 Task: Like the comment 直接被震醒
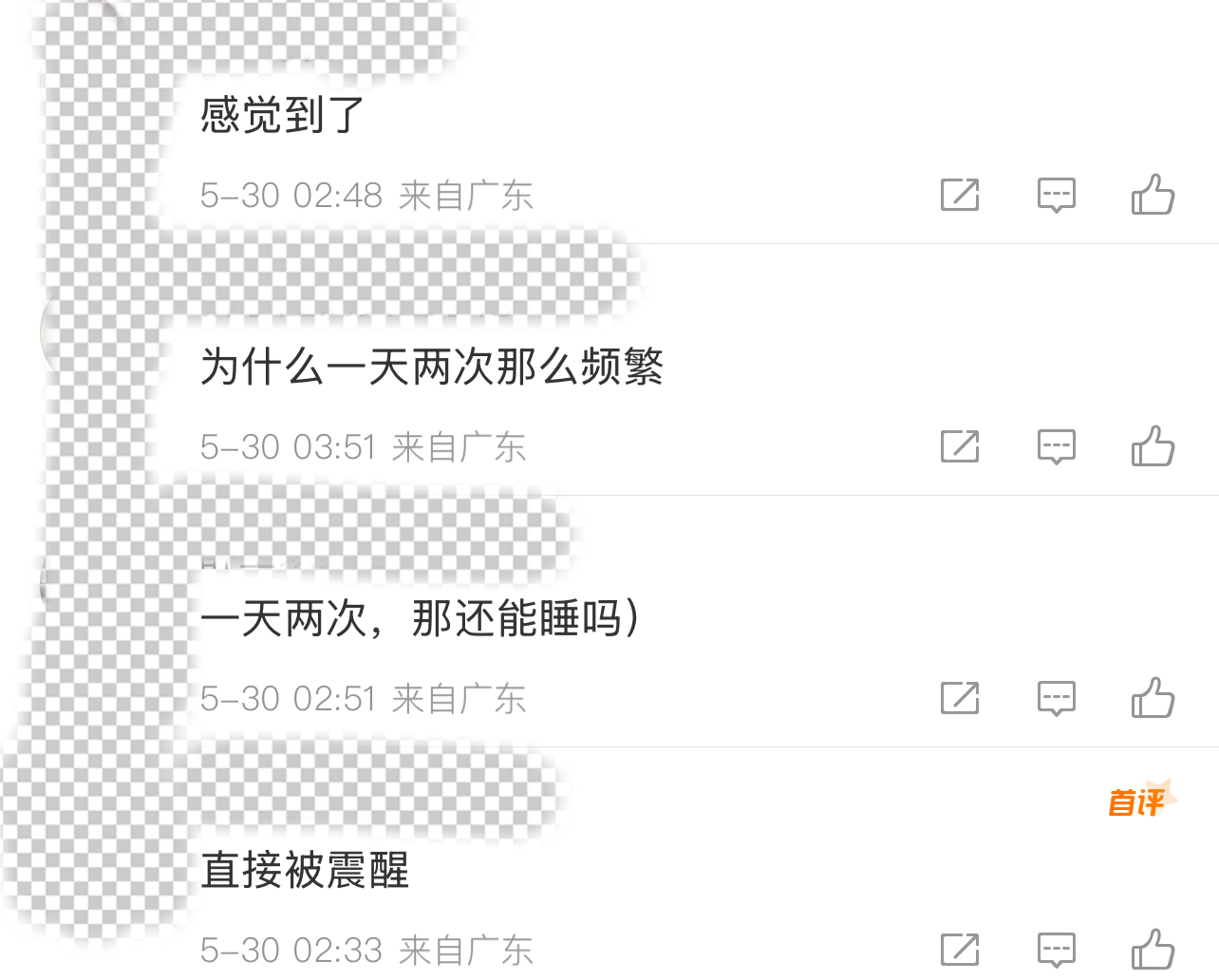pos(1153,949)
